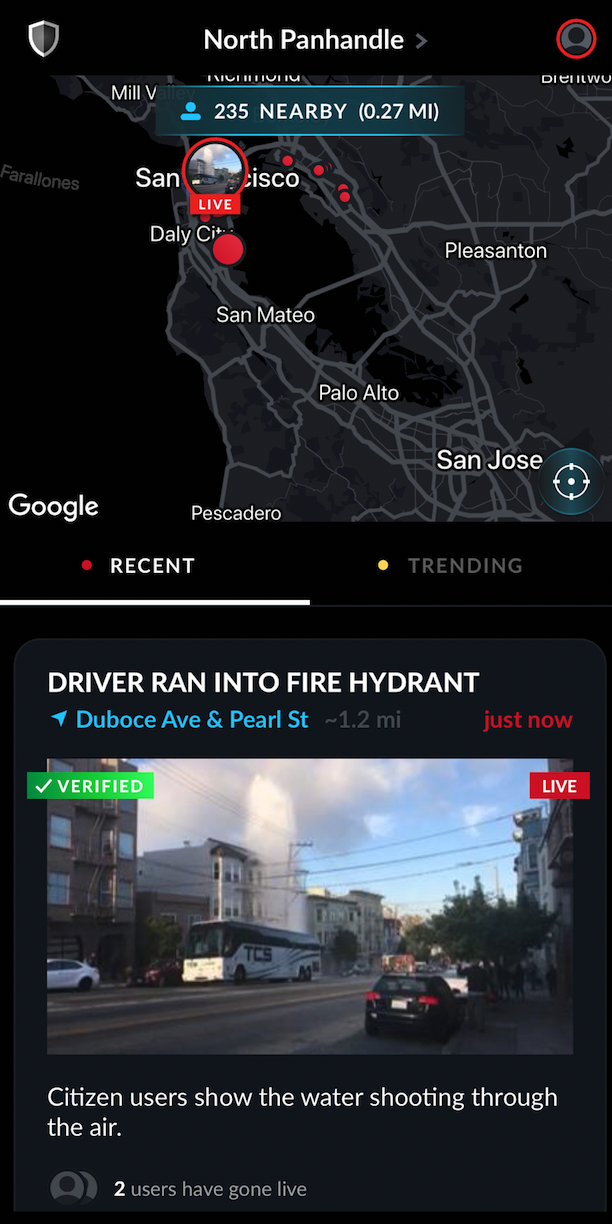Switch to the Recent tab
The width and height of the screenshot is (612, 1224).
pyautogui.click(x=152, y=566)
